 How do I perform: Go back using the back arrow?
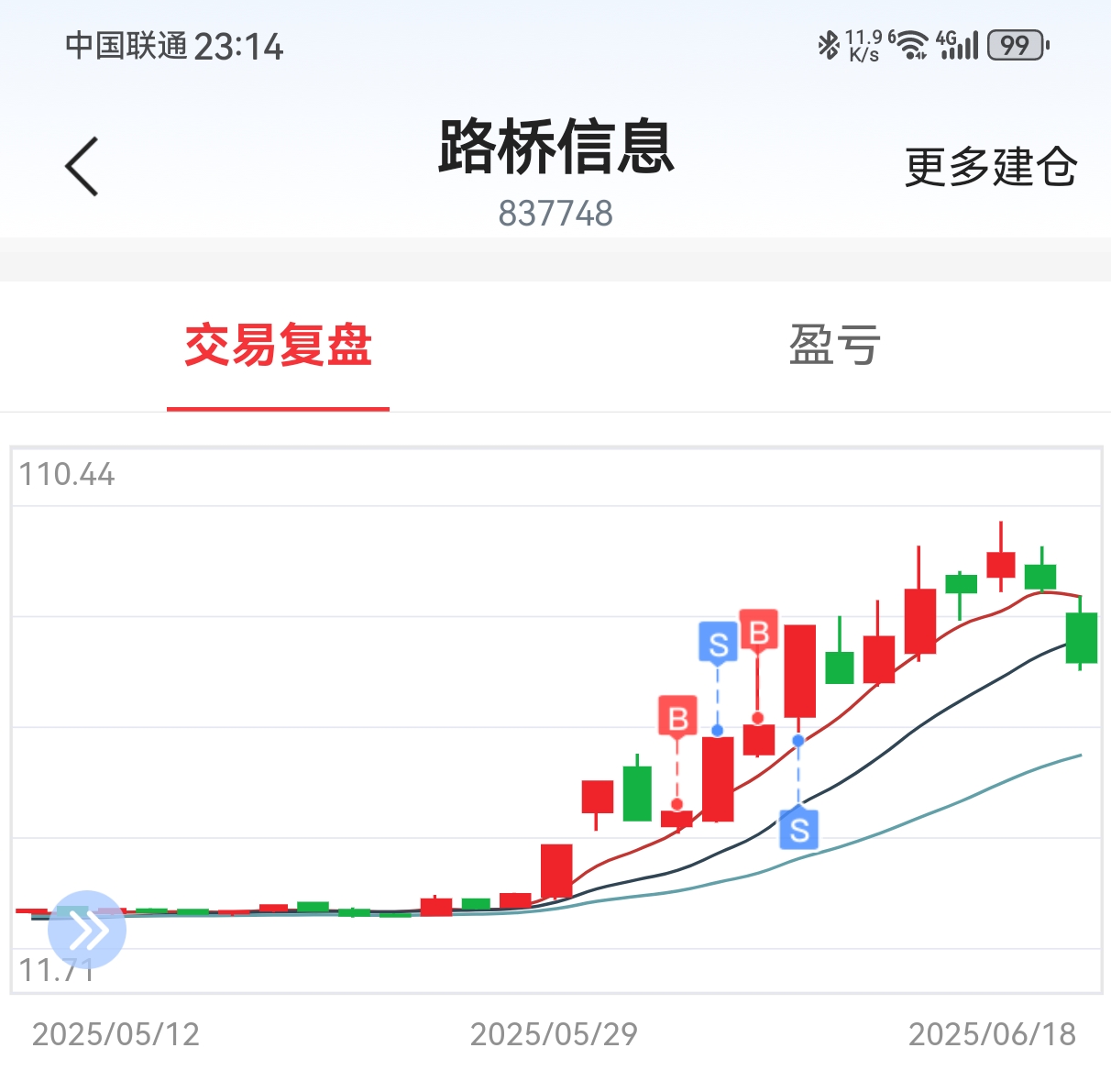82,167
